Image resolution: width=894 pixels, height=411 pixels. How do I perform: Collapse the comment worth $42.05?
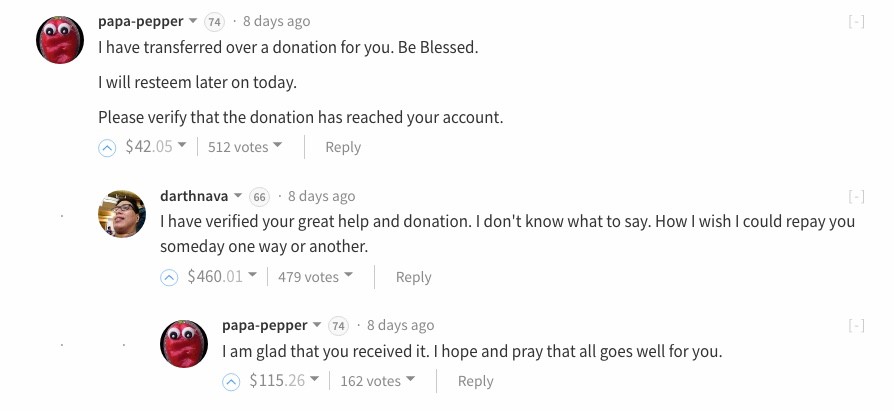pos(856,22)
